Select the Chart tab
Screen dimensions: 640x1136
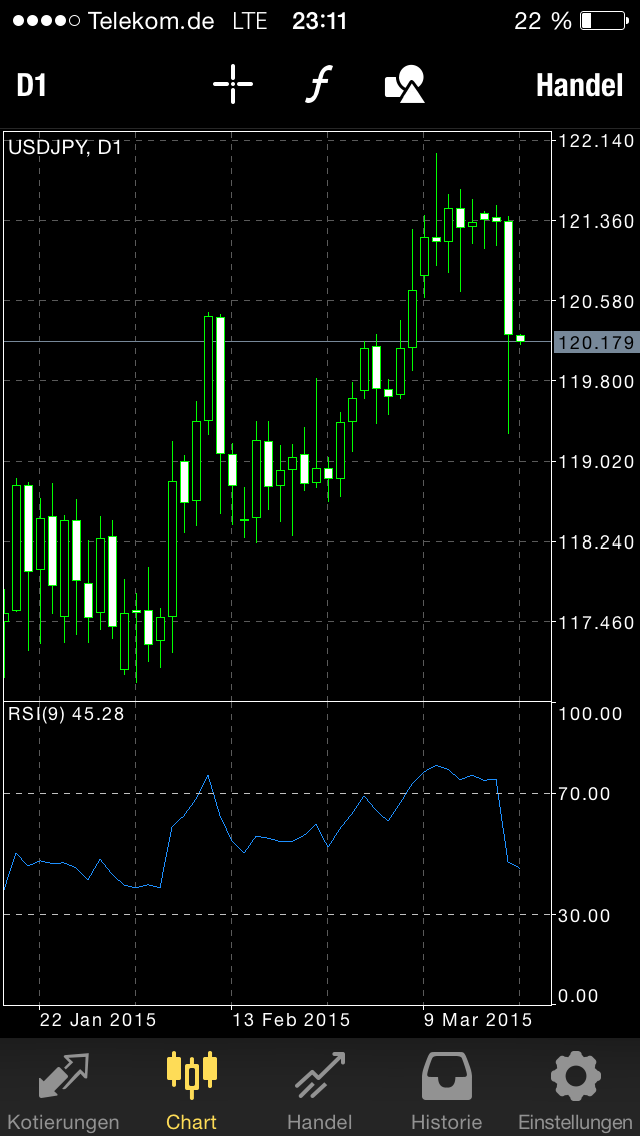191,1087
